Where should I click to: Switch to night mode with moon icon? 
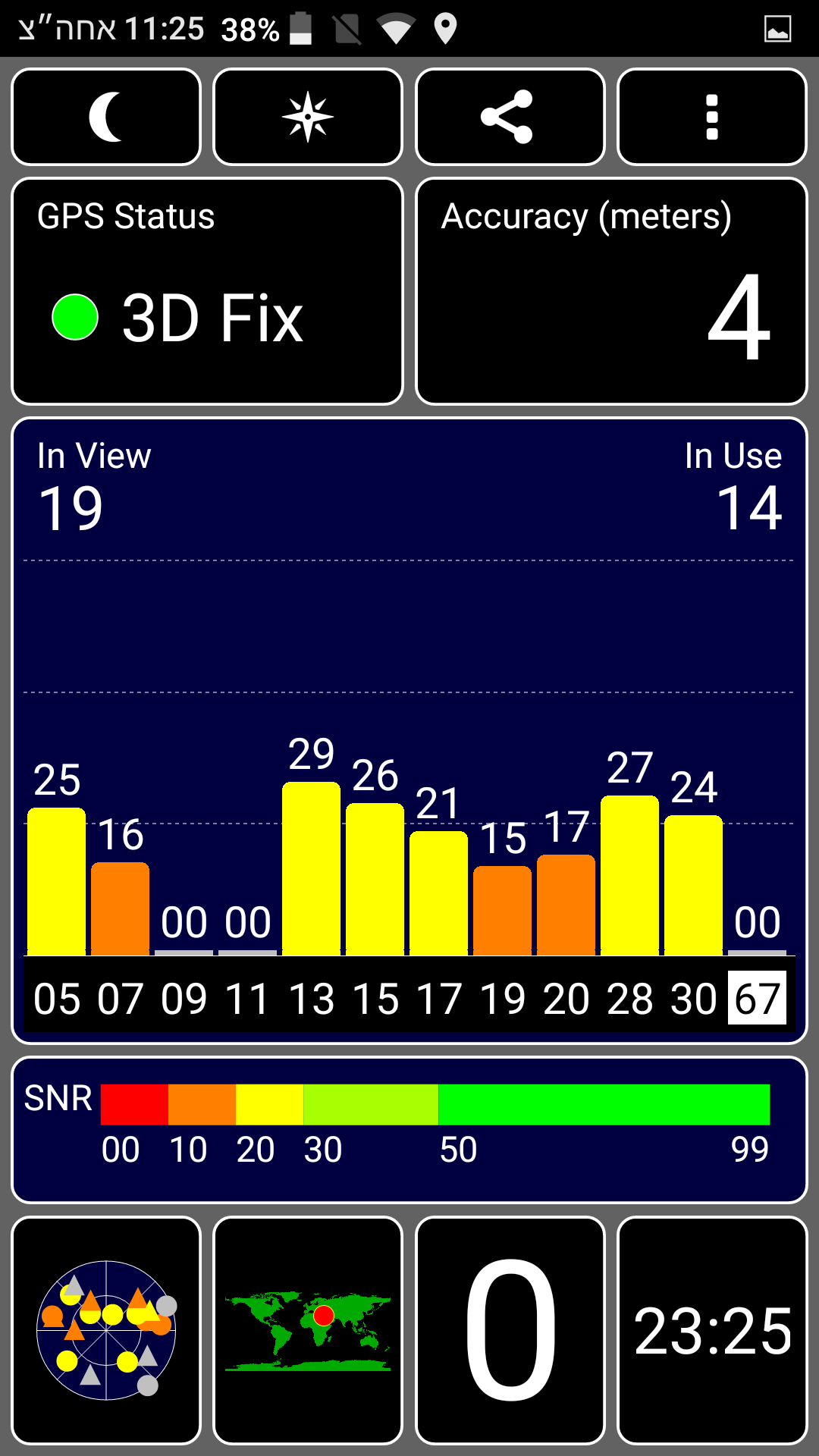click(x=106, y=117)
